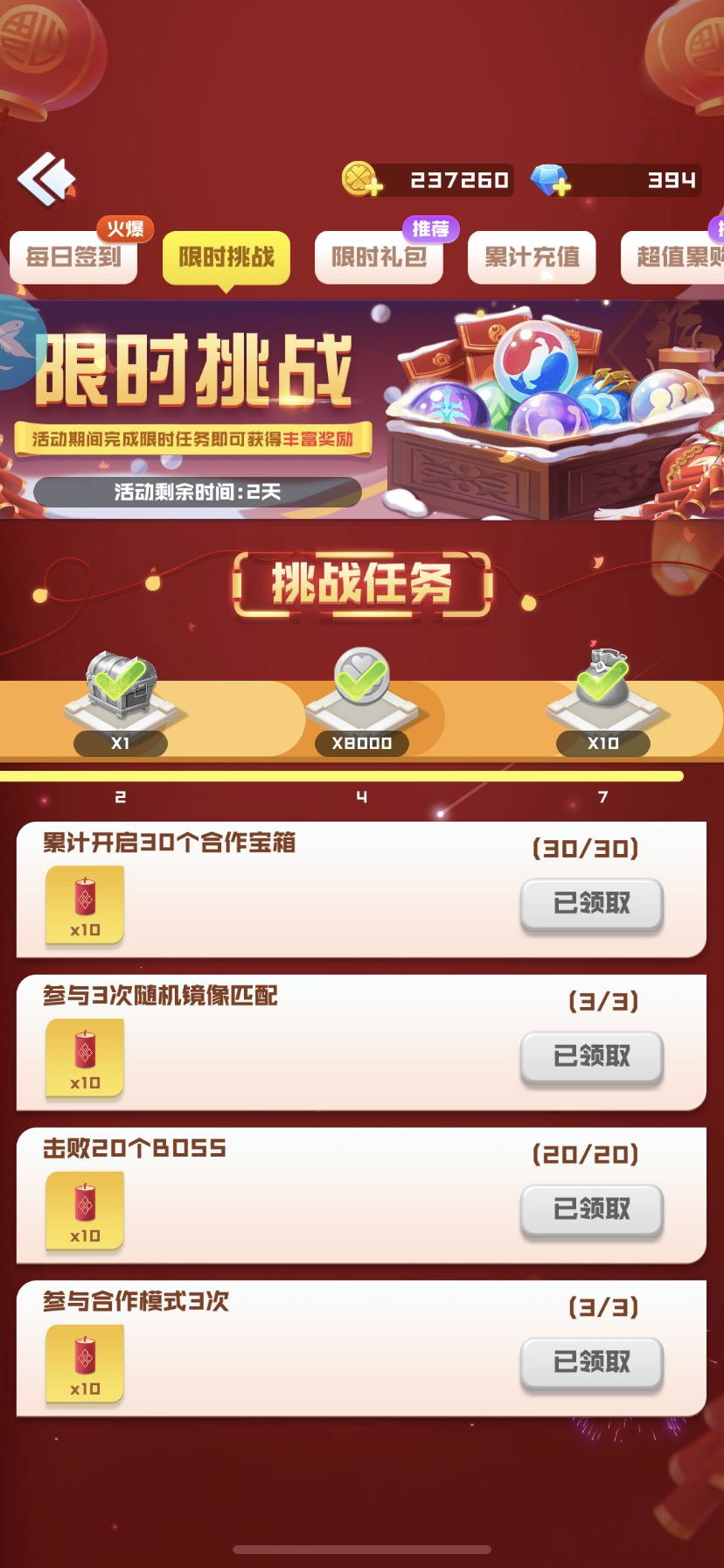This screenshot has width=724, height=1568.
Task: View the x10 reward item under 击败20个BOSS
Action: point(85,1211)
